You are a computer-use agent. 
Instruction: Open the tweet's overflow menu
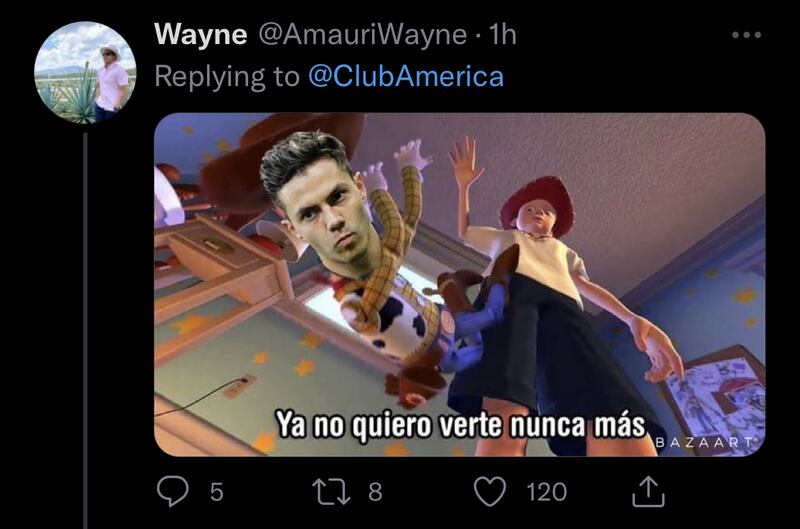746,36
